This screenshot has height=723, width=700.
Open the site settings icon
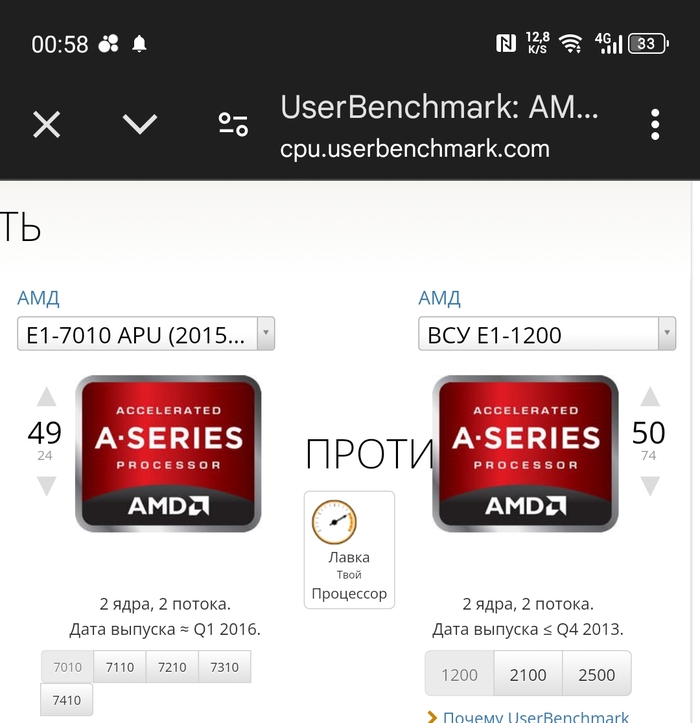coord(233,124)
